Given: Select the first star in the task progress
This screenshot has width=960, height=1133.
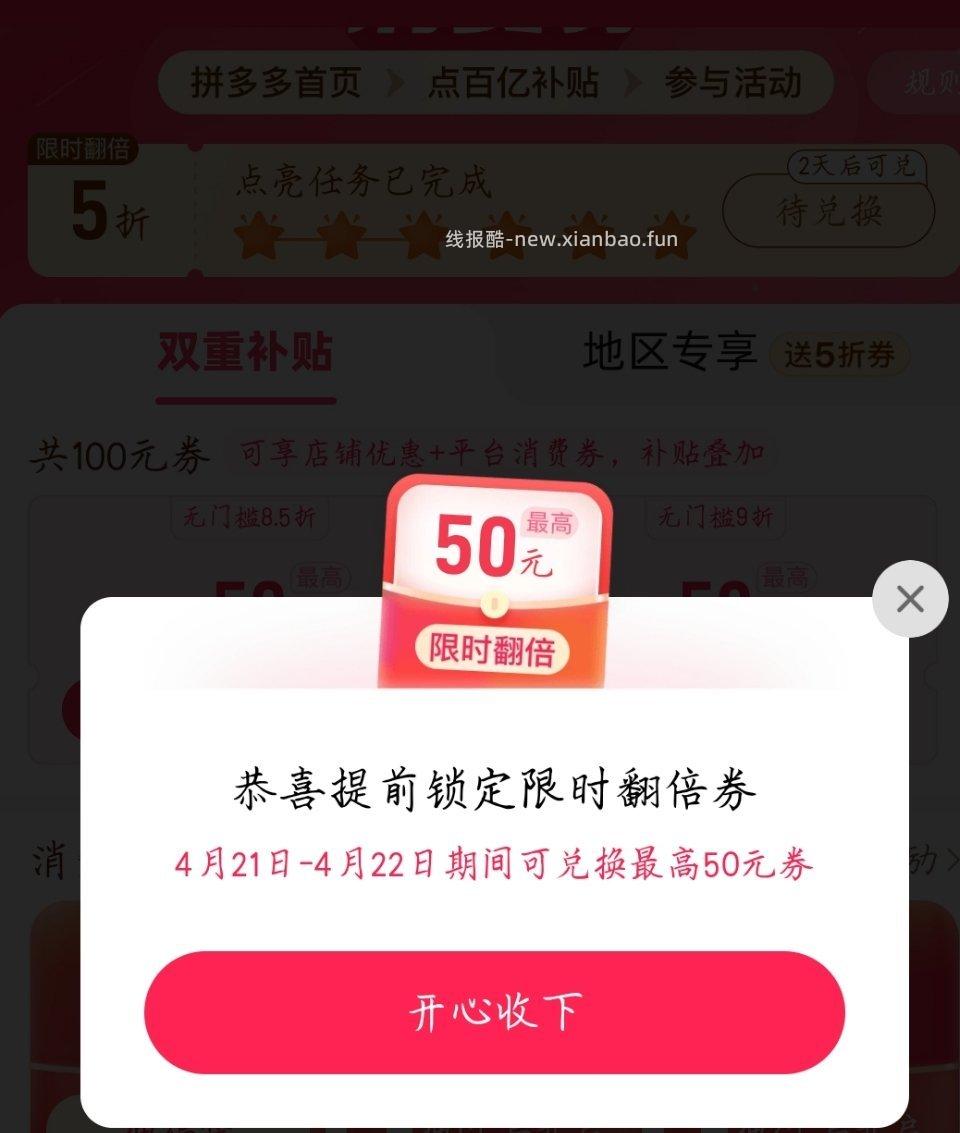Looking at the screenshot, I should tap(259, 237).
